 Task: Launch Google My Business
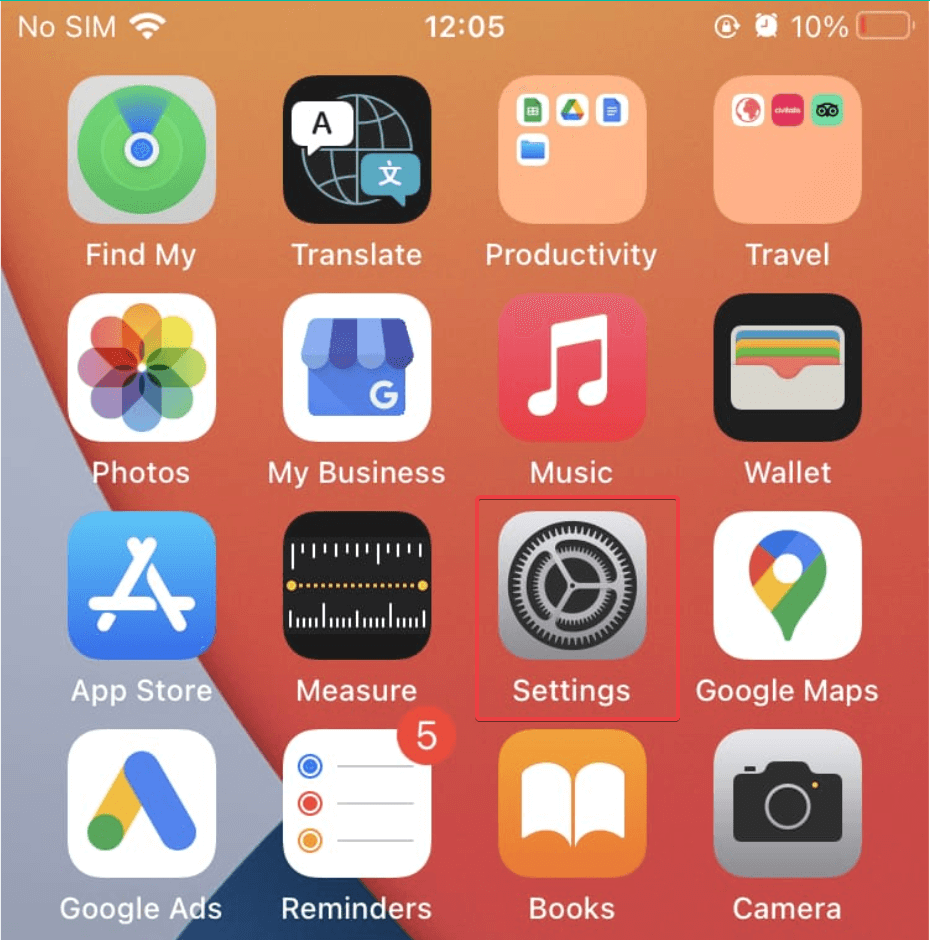coord(356,367)
